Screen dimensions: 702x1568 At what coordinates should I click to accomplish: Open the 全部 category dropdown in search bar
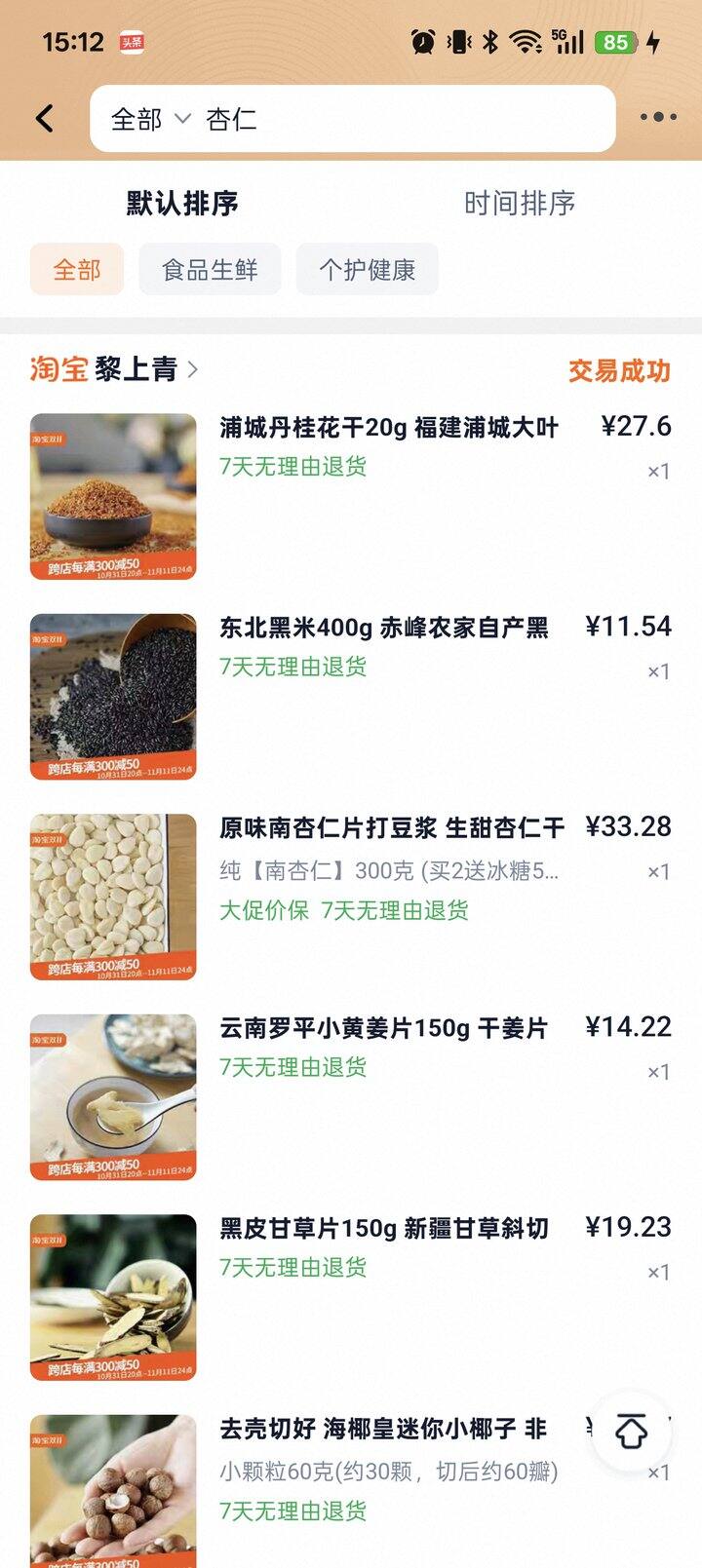coord(150,120)
